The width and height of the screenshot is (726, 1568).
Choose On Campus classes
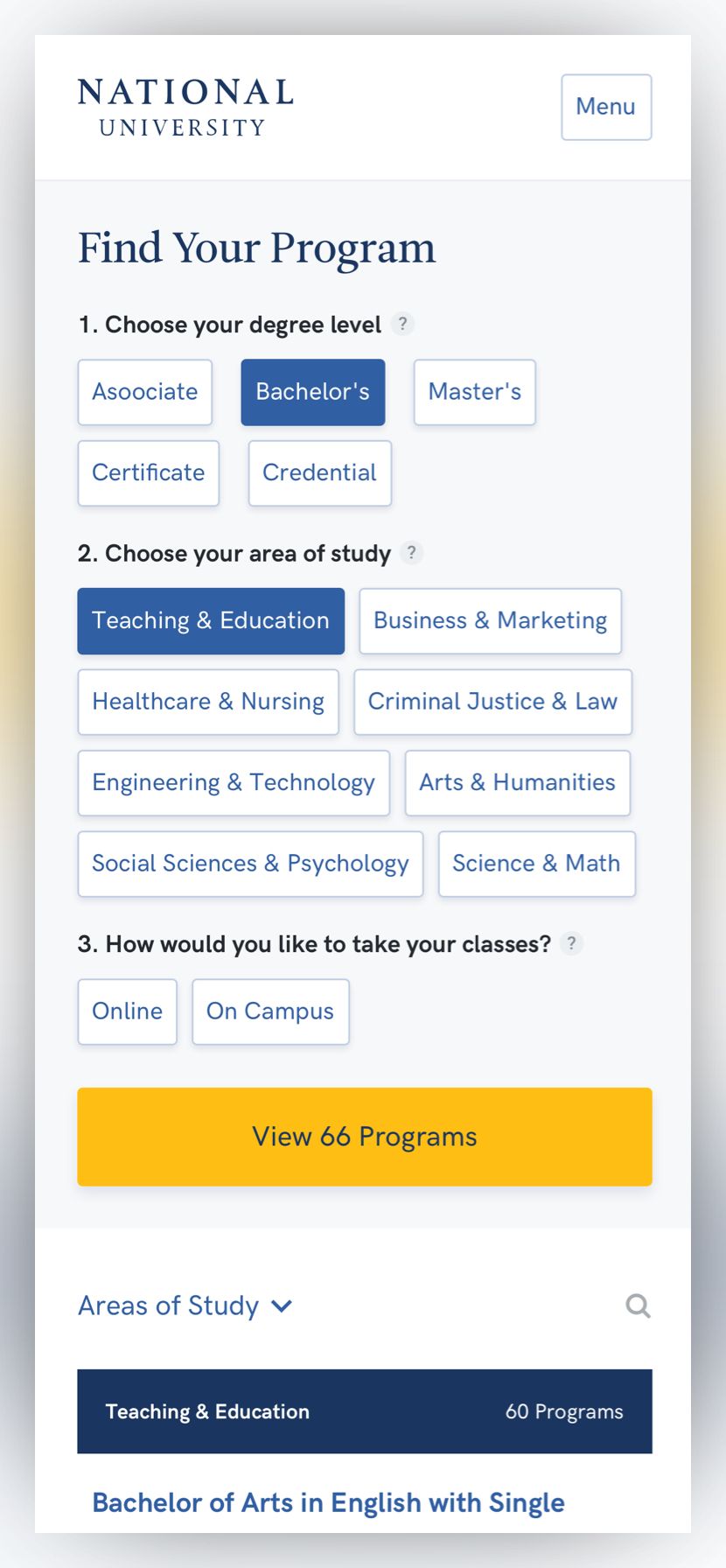[270, 1011]
